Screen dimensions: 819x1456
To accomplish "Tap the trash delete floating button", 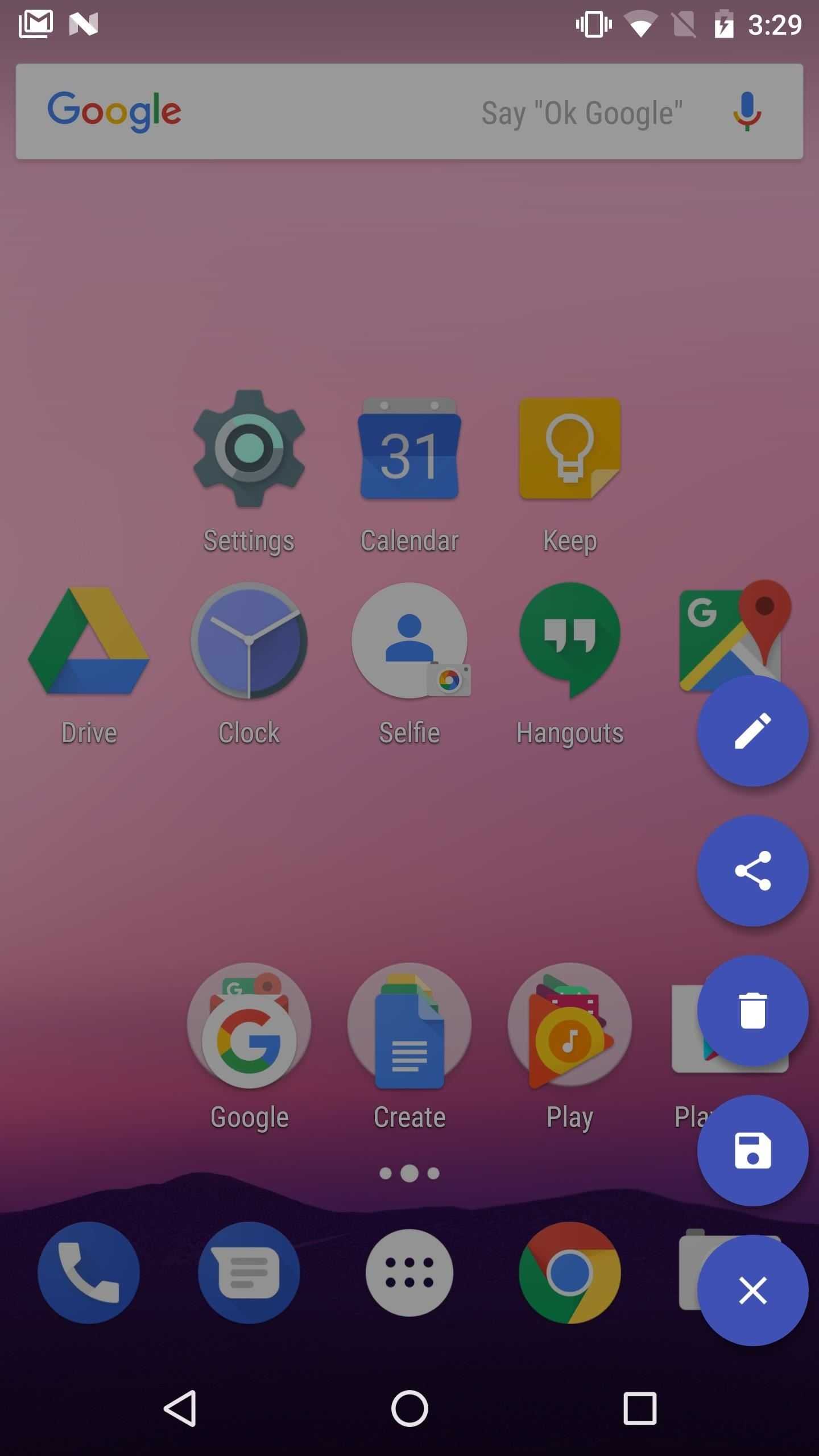I will [x=752, y=1011].
